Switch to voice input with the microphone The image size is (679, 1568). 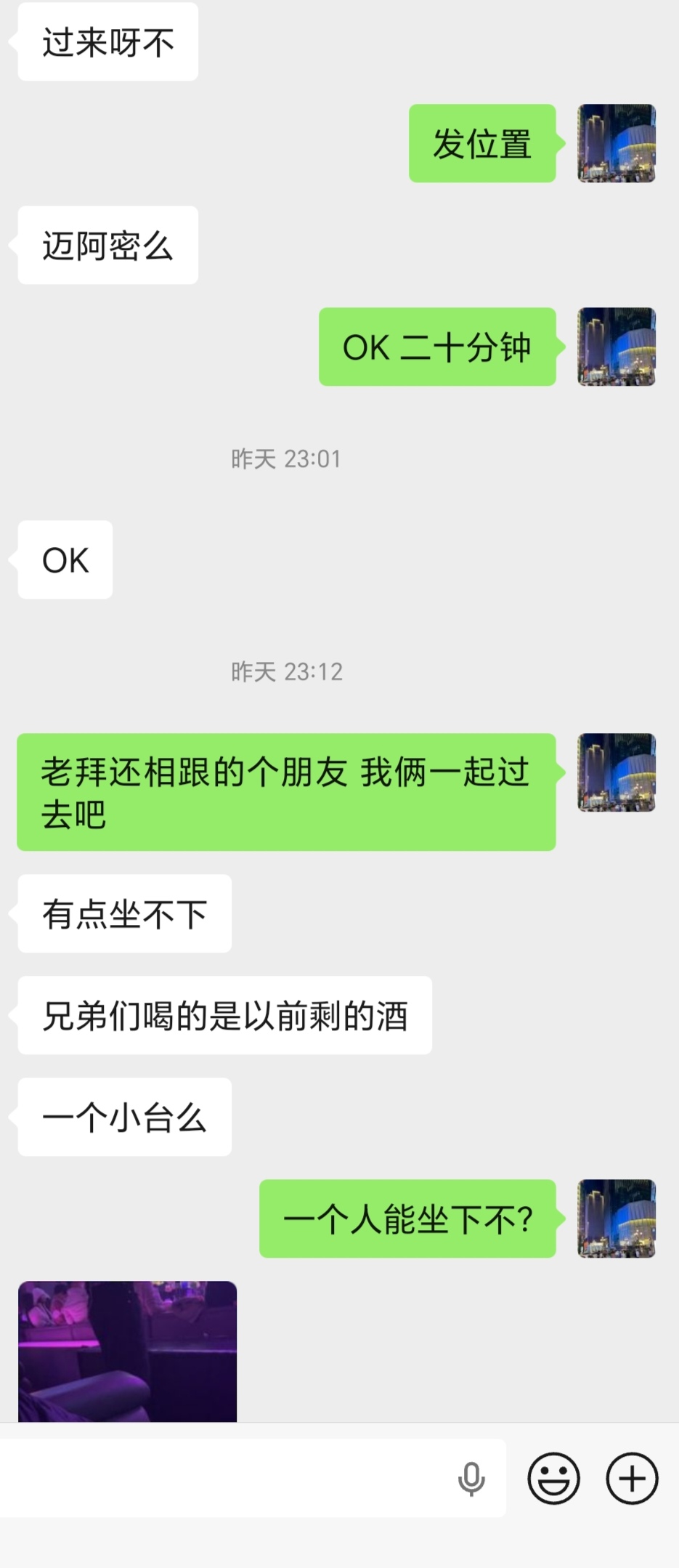click(x=471, y=1479)
